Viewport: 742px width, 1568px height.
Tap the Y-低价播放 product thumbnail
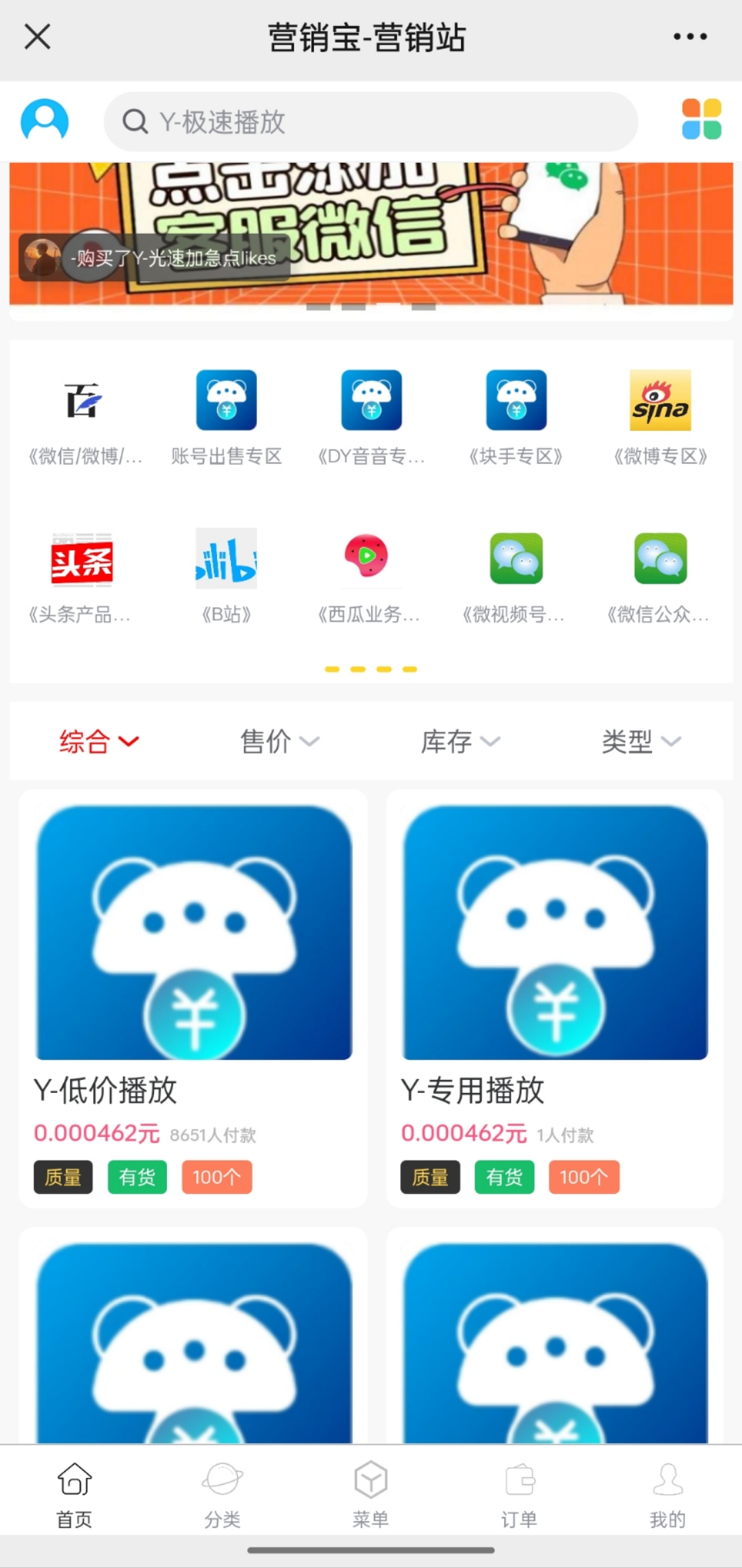[x=193, y=935]
